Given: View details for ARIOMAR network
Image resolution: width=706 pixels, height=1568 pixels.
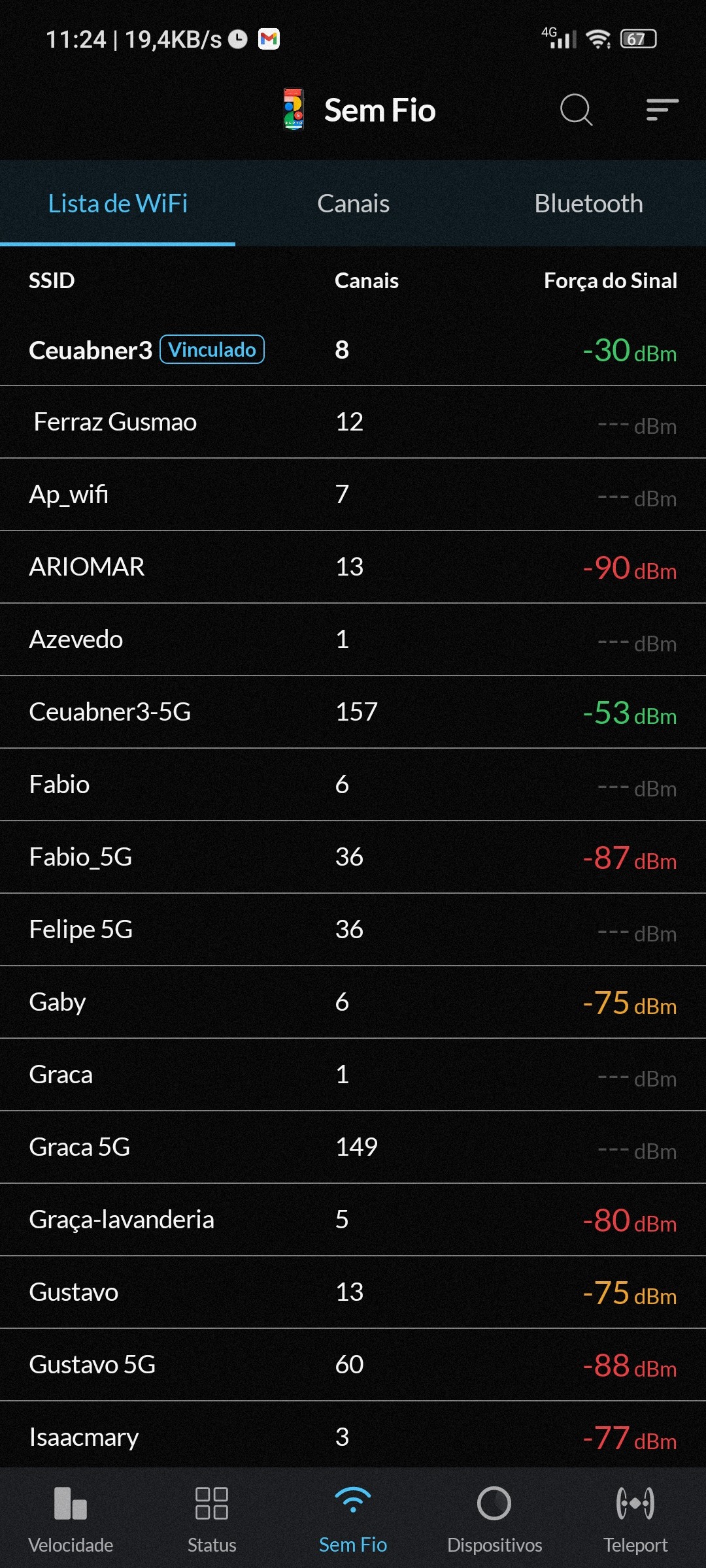Looking at the screenshot, I should tap(353, 567).
